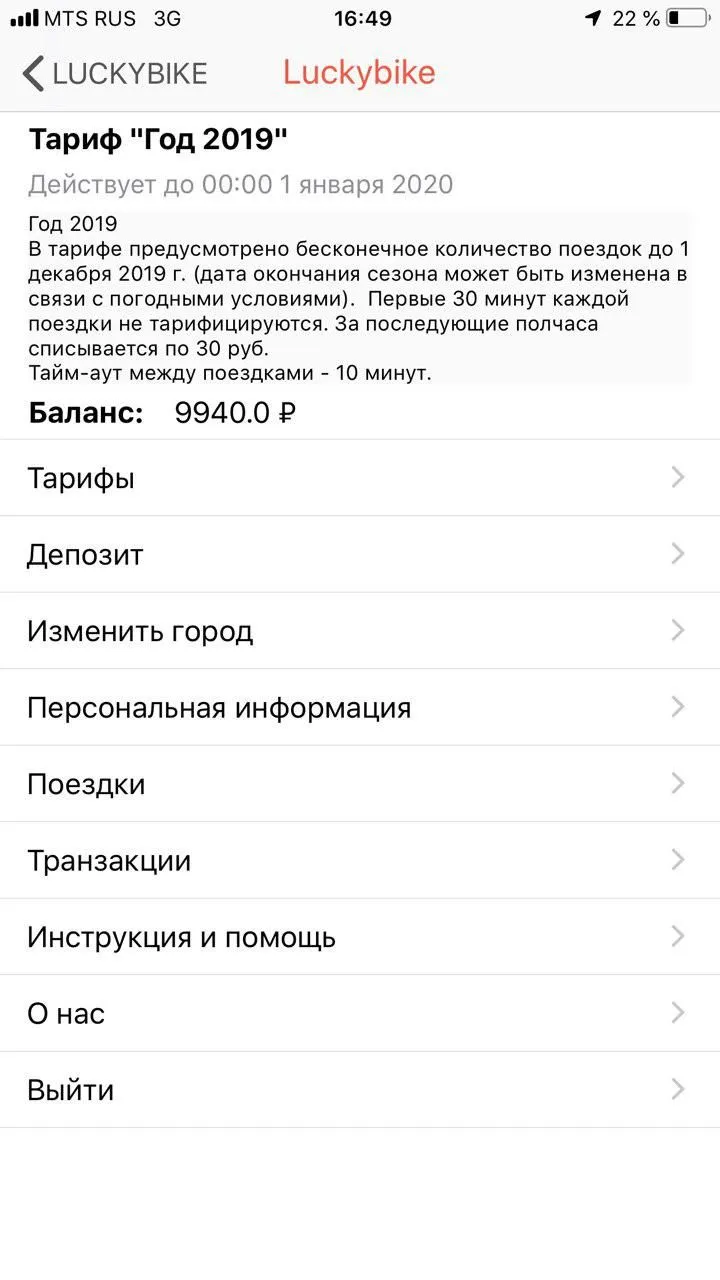This screenshot has height=1280, width=720.
Task: Open the Депозит row
Action: (x=360, y=555)
